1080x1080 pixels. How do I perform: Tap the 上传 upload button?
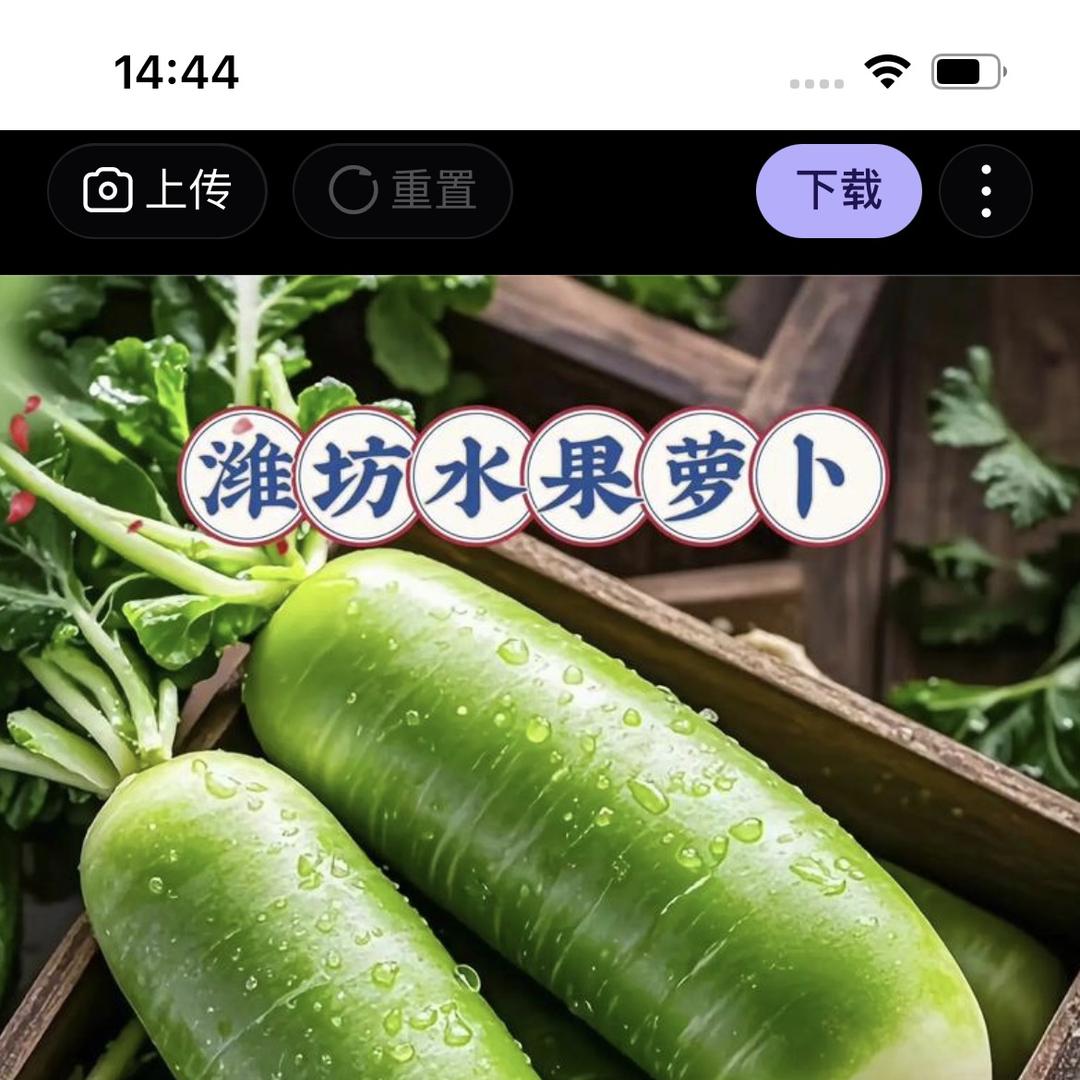[x=157, y=190]
